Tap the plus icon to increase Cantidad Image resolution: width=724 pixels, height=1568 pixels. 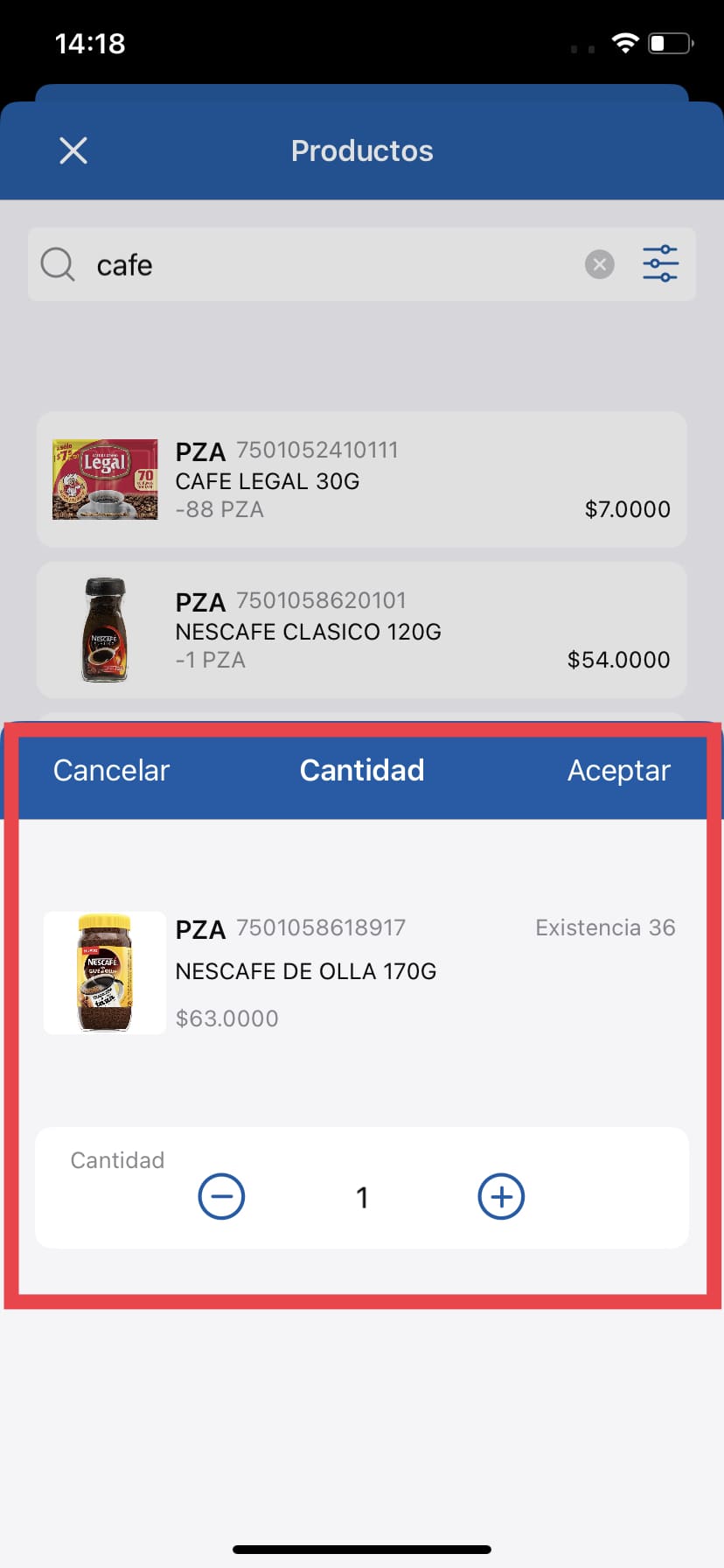pos(501,1195)
